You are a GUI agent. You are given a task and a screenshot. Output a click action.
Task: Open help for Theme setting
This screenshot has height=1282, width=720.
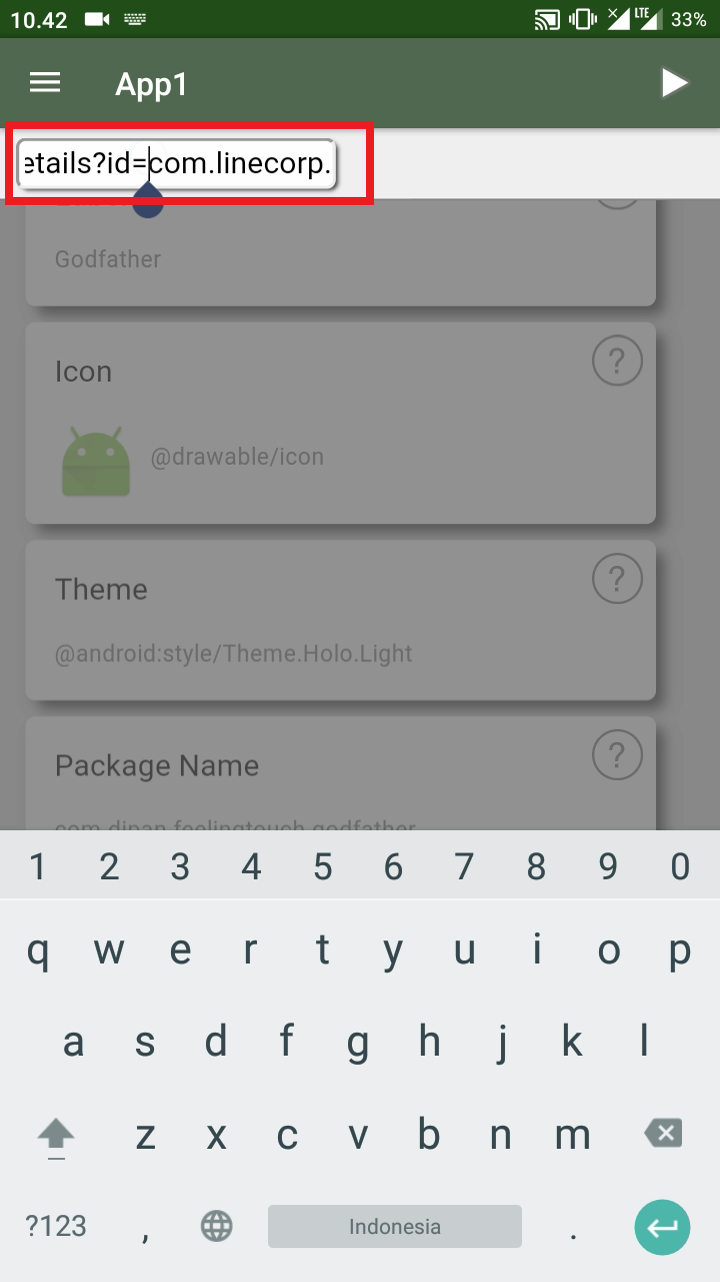tap(617, 578)
